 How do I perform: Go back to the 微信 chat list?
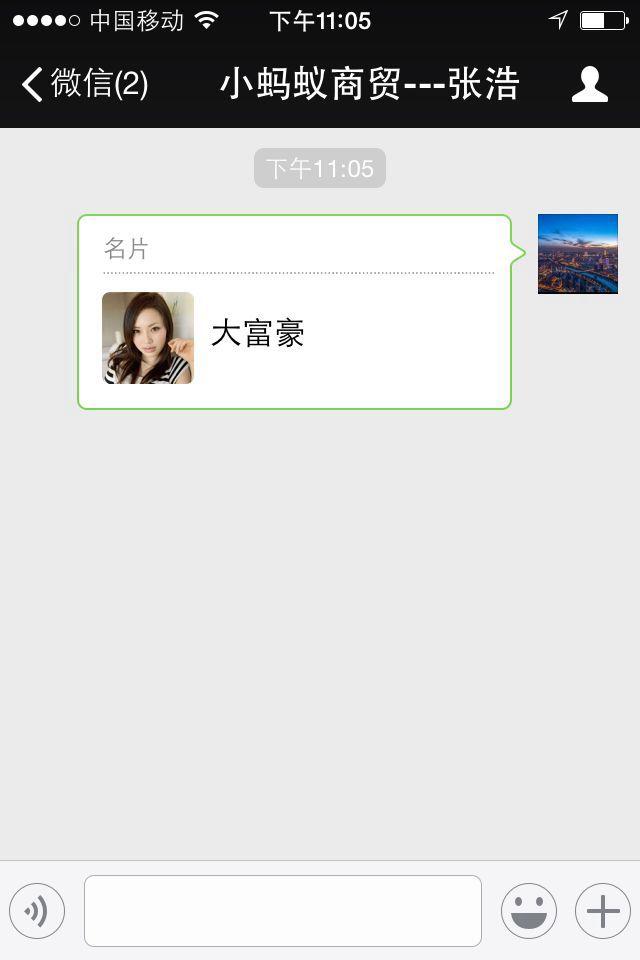[85, 84]
